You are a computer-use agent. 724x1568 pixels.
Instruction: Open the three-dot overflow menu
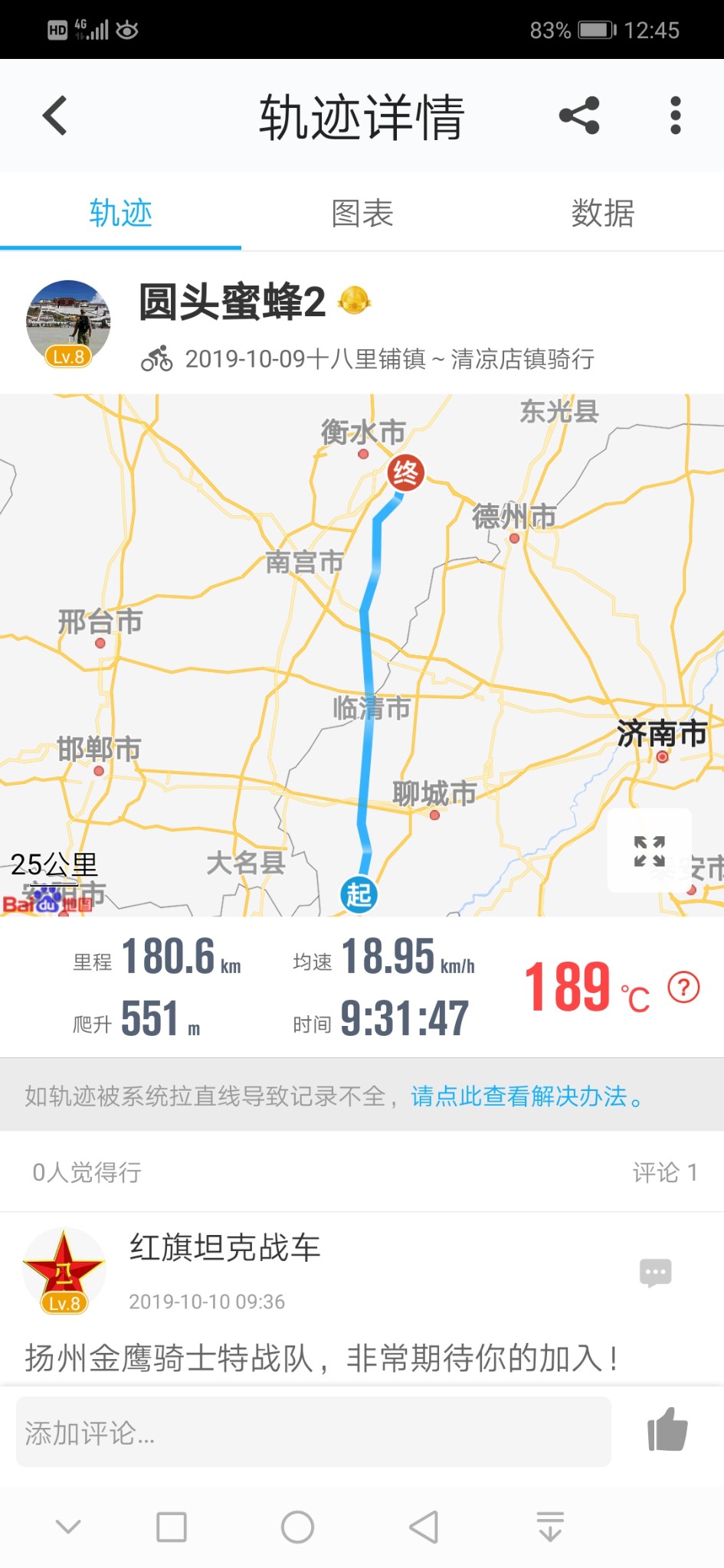[x=675, y=116]
